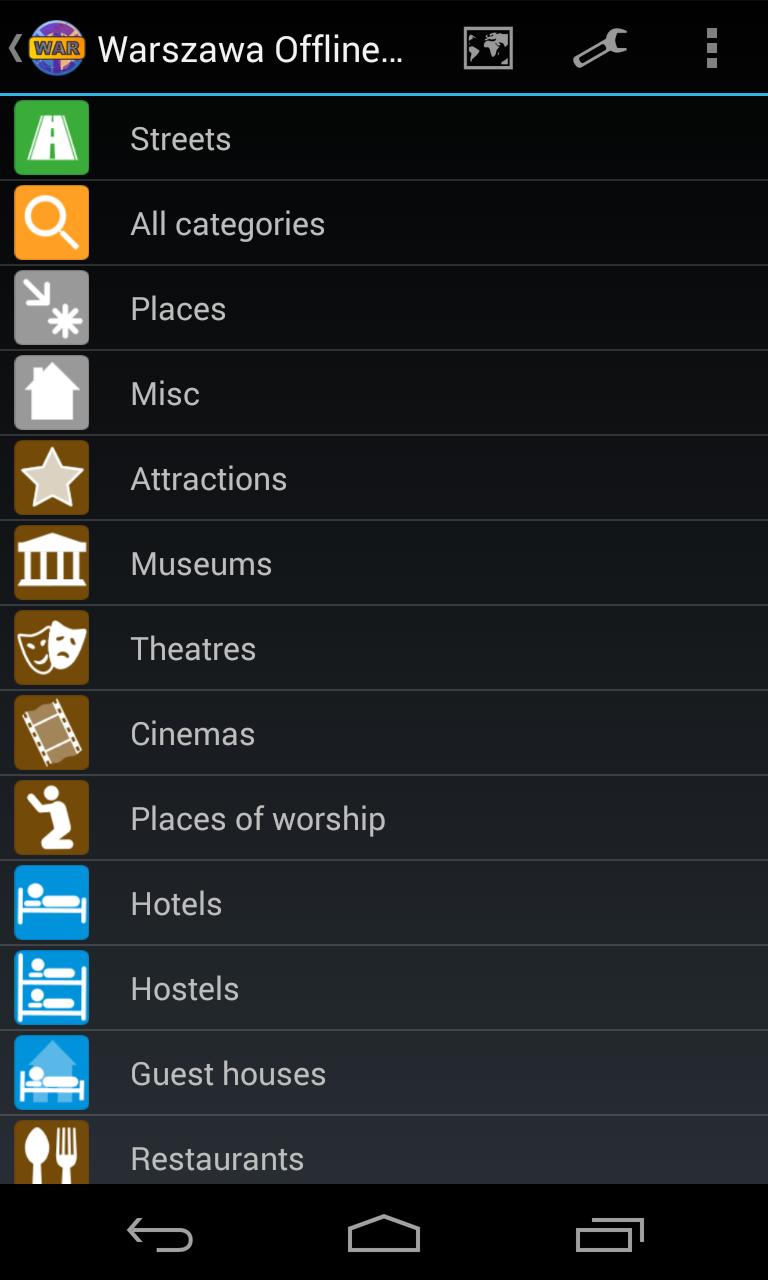This screenshot has width=768, height=1280.
Task: Show Cinemas
Action: 384,733
